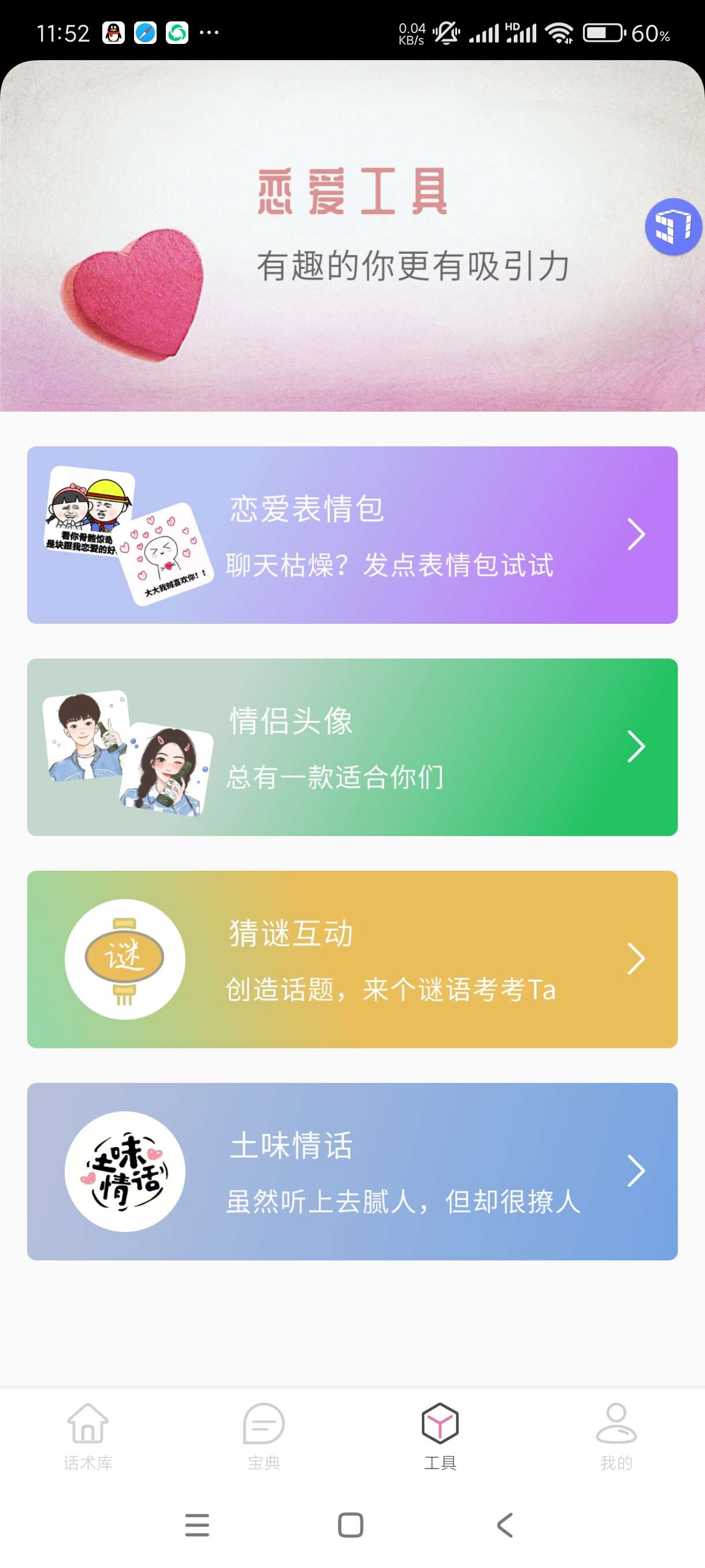Go back using the system back button

[x=505, y=1525]
